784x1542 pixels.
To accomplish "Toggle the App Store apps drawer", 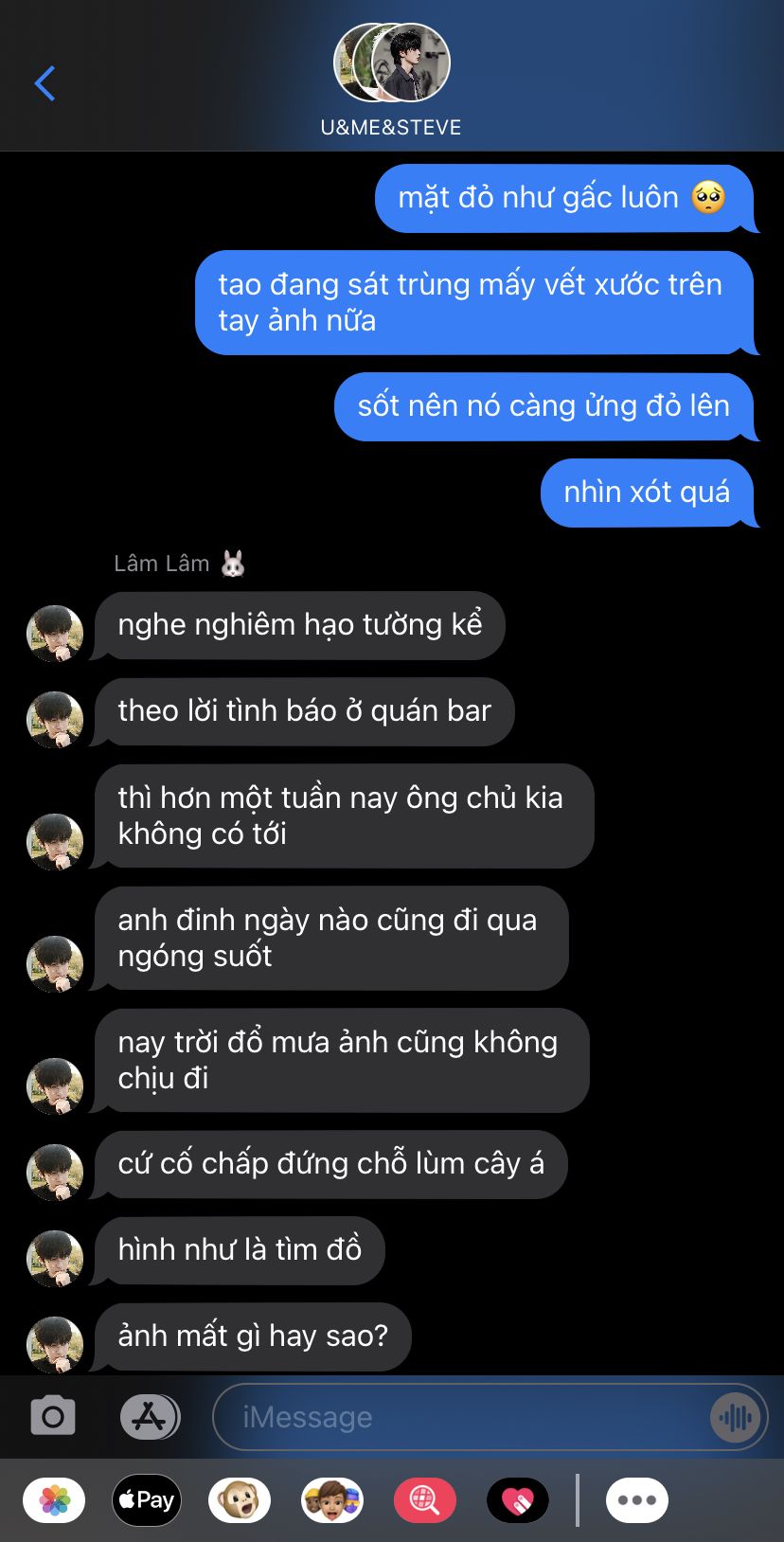I will click(x=150, y=1418).
